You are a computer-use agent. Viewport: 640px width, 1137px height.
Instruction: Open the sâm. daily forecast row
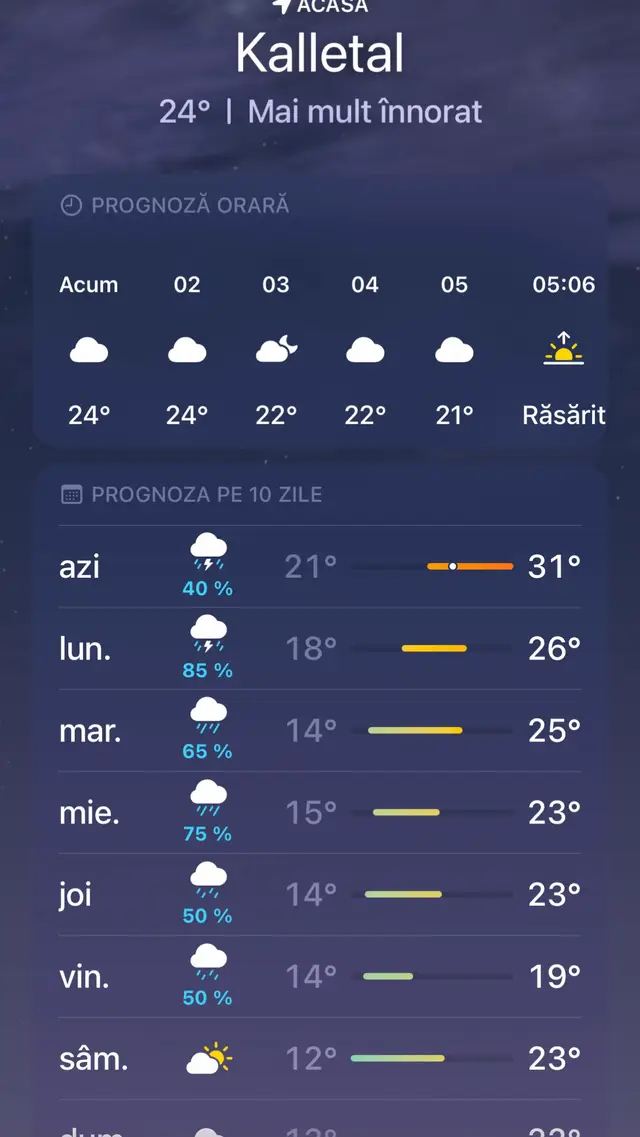coord(320,1058)
